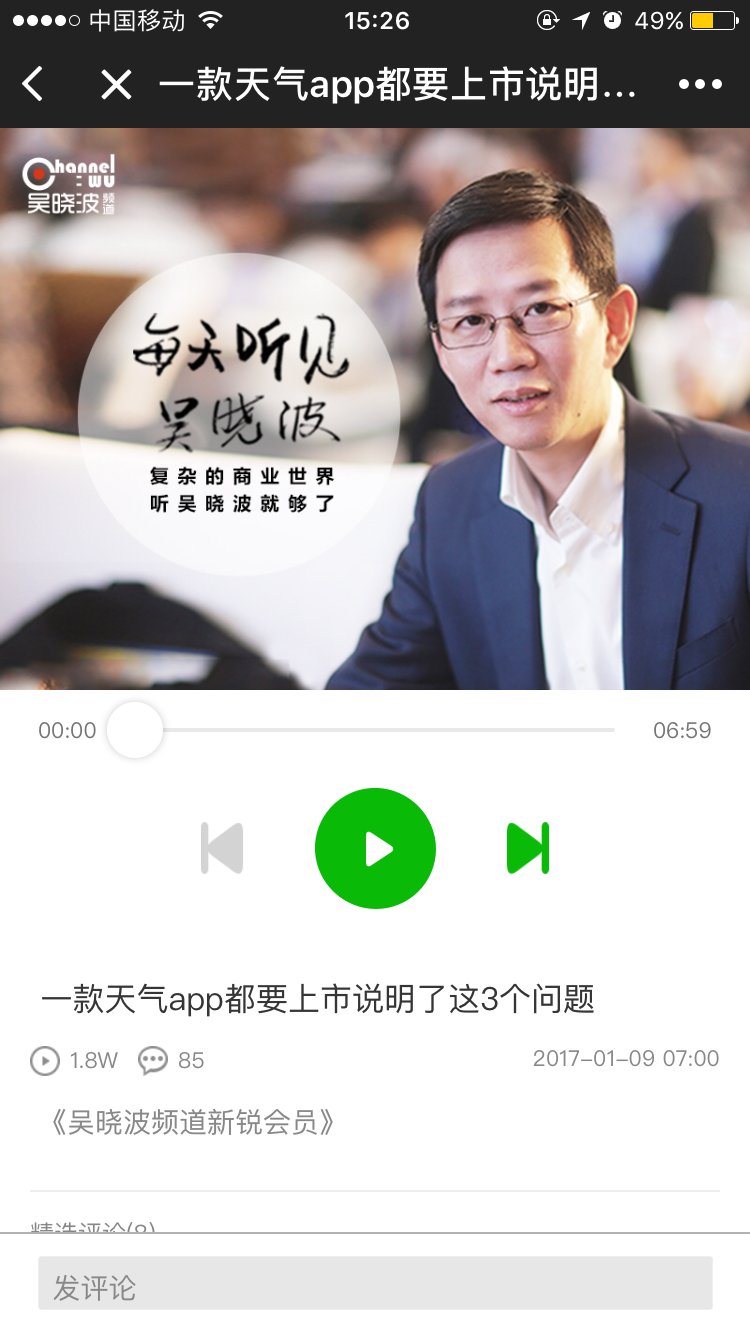Close the web page with X
The width and height of the screenshot is (750, 1334).
point(116,85)
